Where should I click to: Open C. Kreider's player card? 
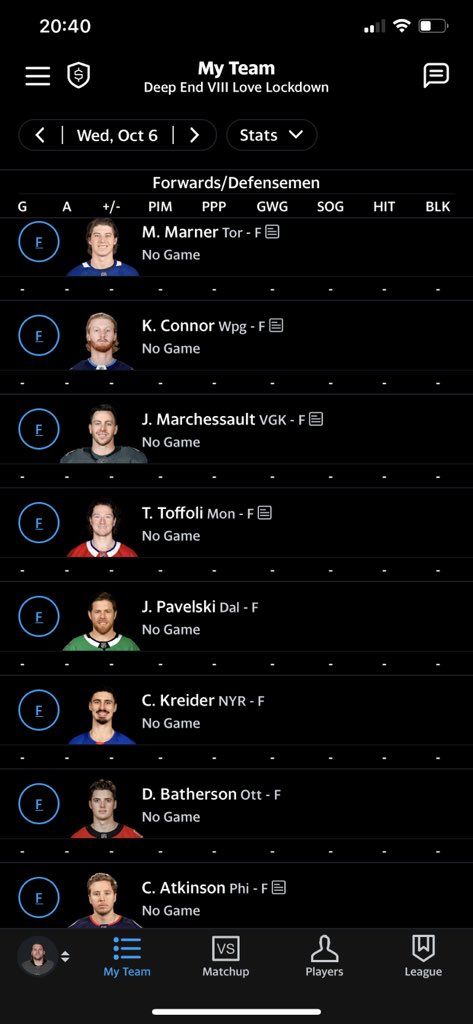(x=178, y=700)
